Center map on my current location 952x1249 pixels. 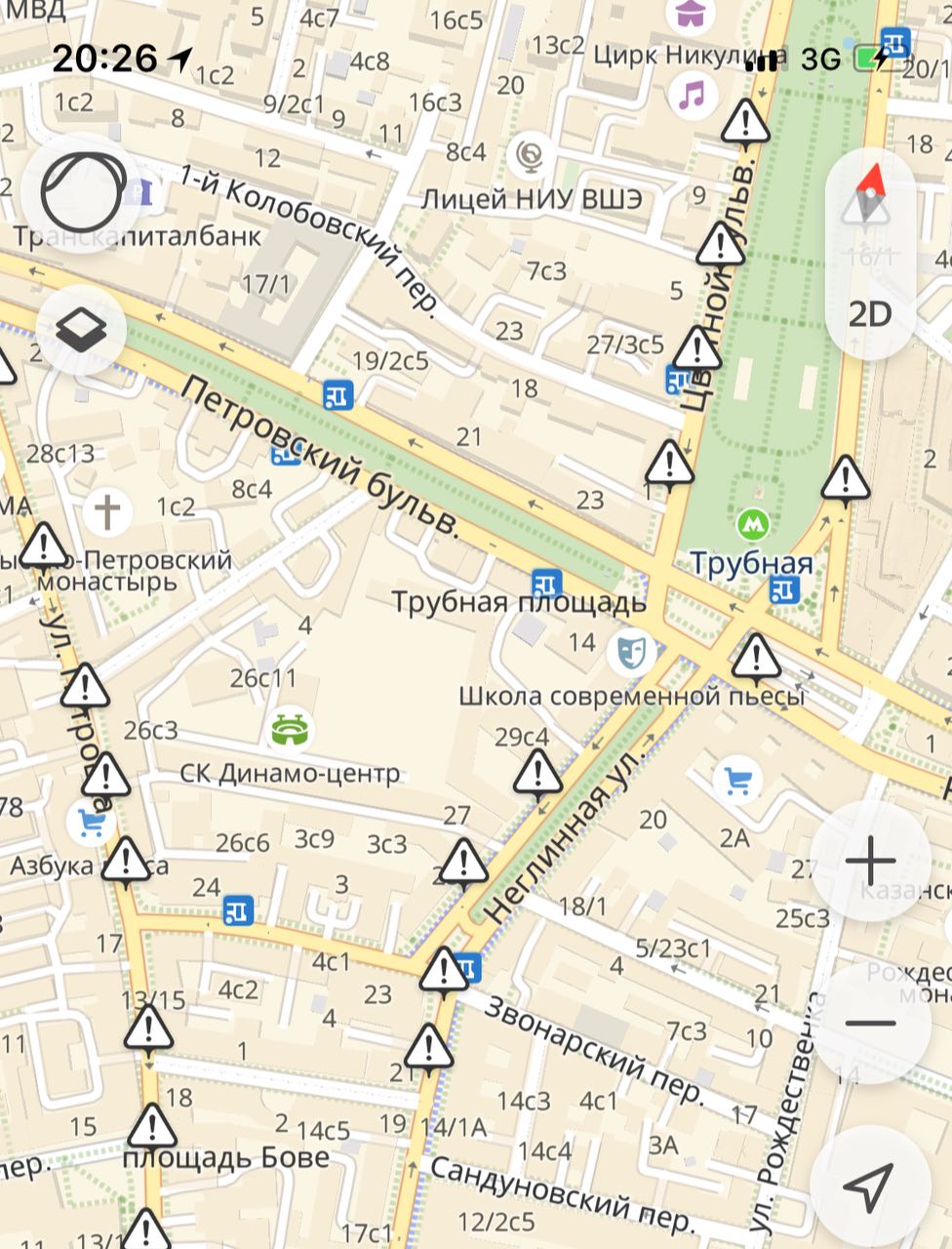867,1183
